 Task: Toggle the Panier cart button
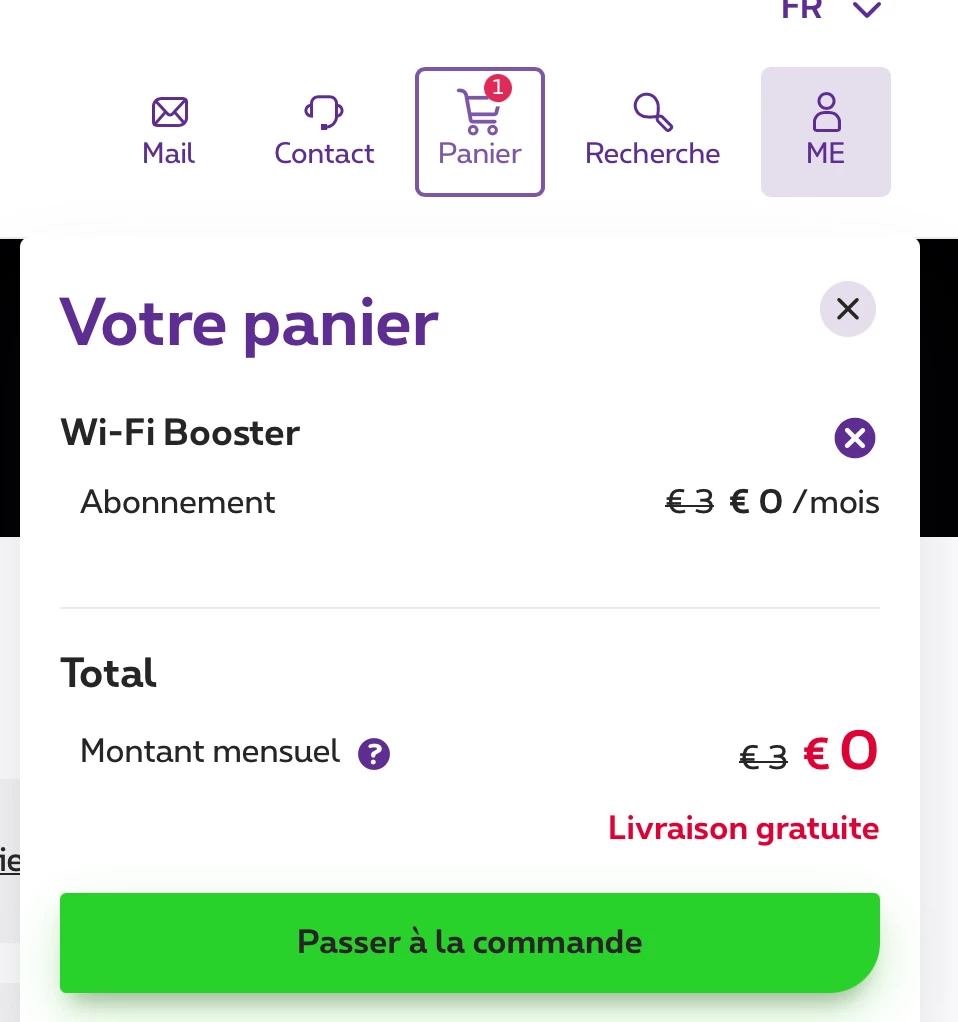(x=480, y=132)
